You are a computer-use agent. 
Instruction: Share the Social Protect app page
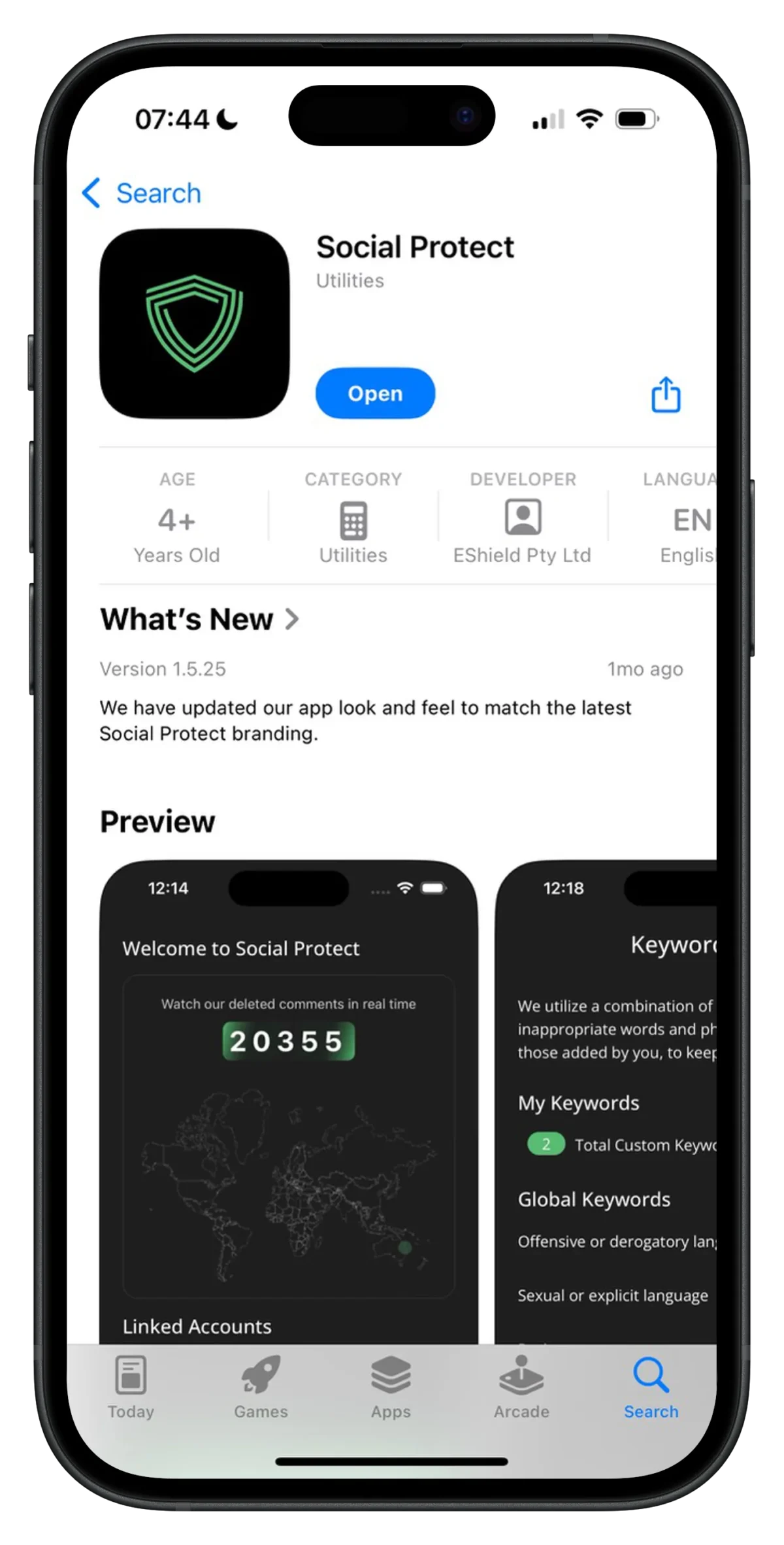[x=665, y=395]
